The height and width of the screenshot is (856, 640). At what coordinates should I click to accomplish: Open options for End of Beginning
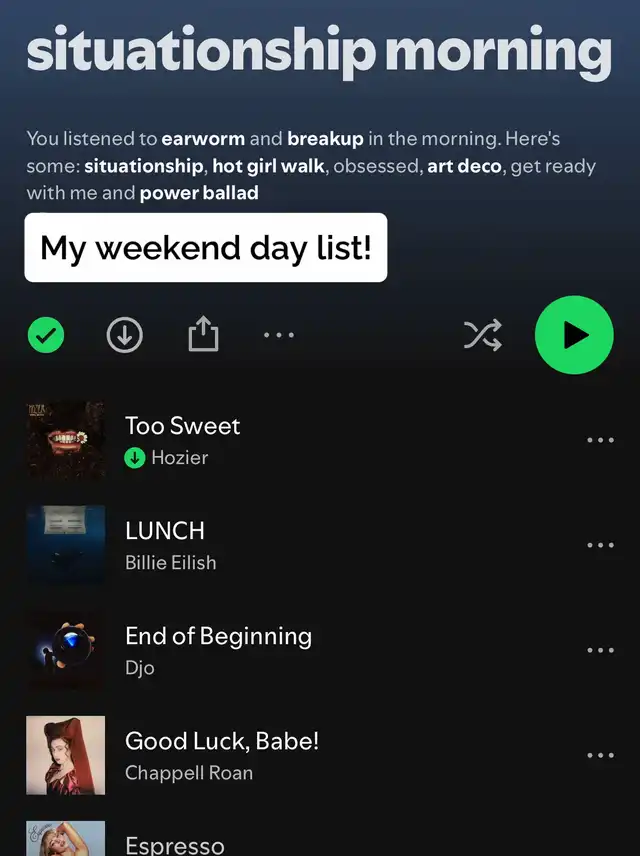click(x=600, y=650)
